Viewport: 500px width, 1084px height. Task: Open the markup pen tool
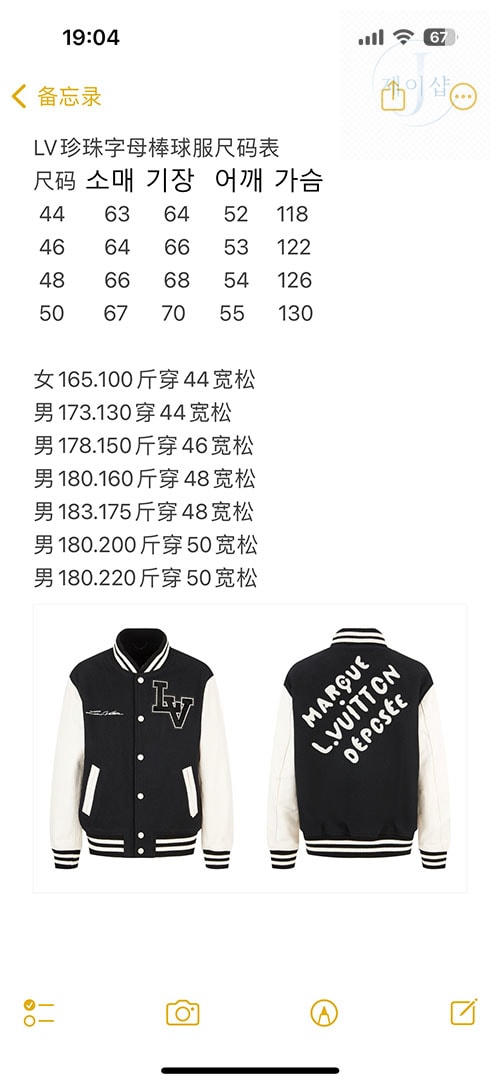pos(324,1013)
